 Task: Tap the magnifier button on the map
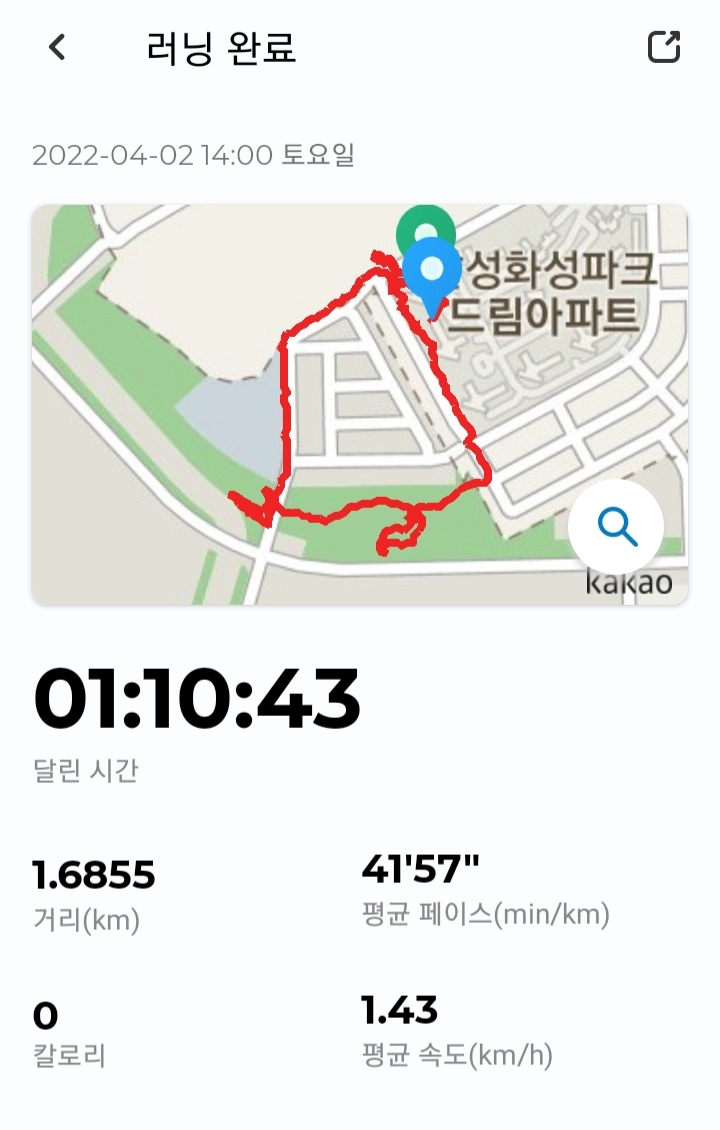616,526
